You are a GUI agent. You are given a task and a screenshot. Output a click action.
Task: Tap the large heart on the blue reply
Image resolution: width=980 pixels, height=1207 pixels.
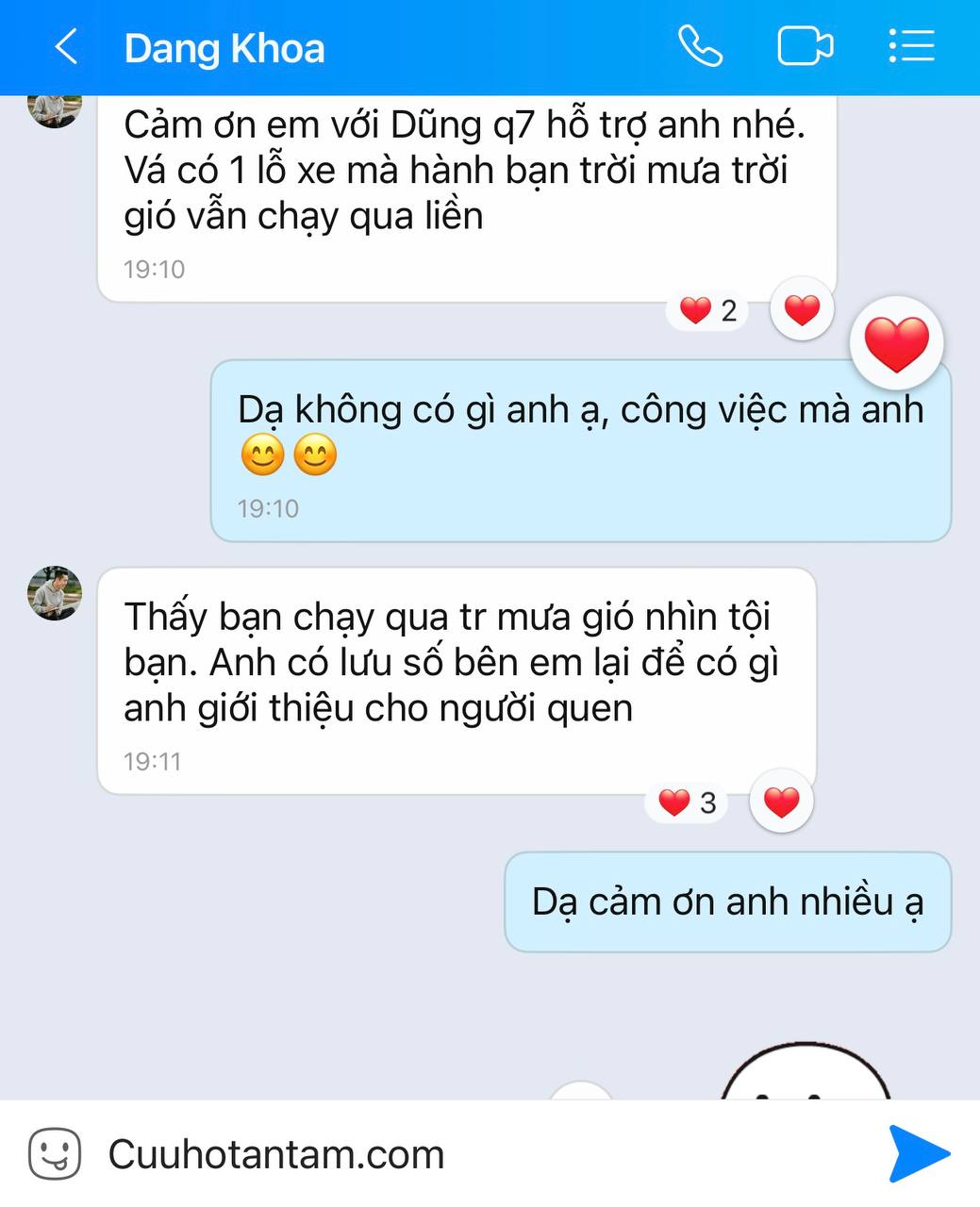(896, 343)
